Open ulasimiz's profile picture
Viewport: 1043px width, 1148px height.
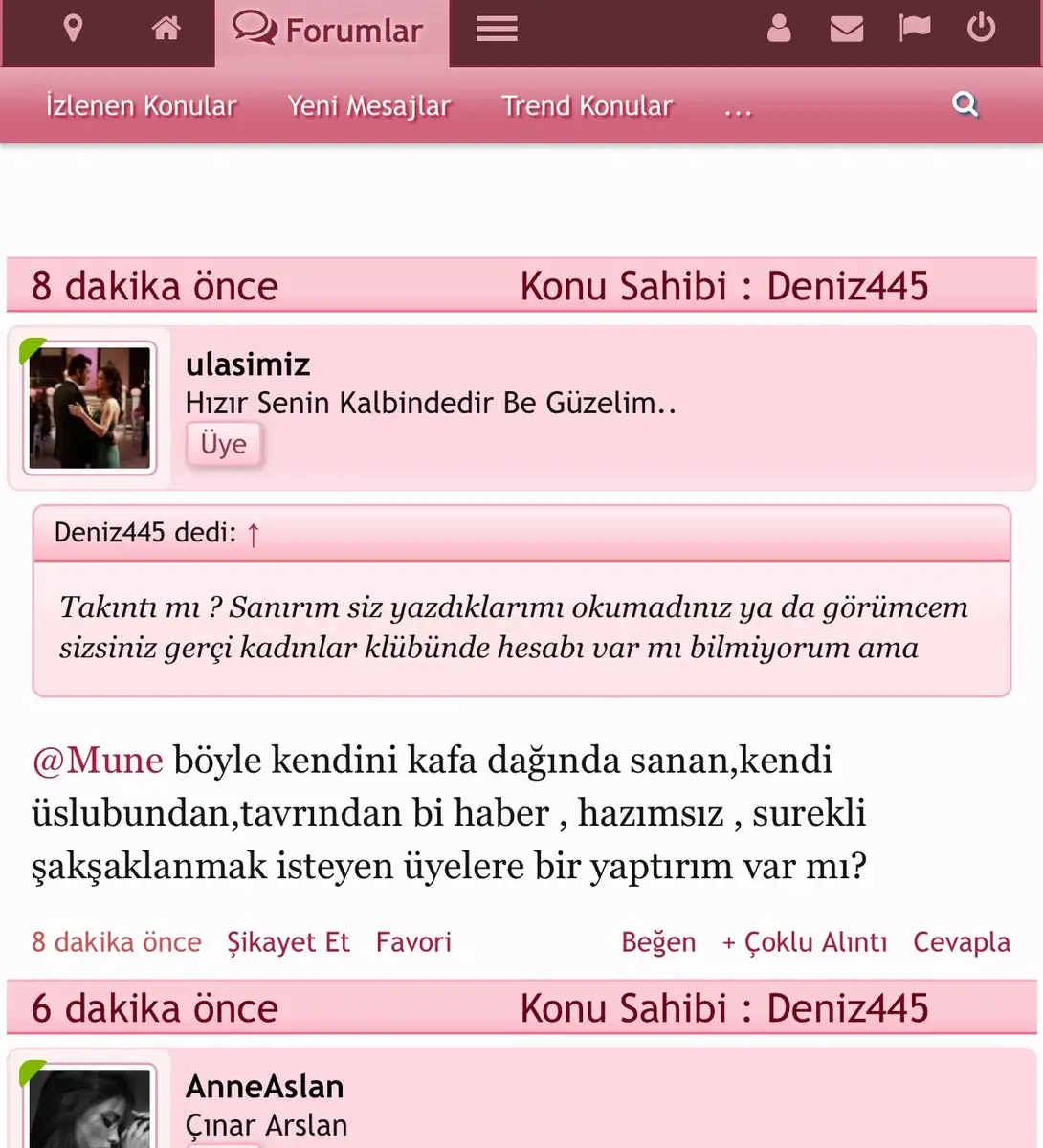pos(90,408)
